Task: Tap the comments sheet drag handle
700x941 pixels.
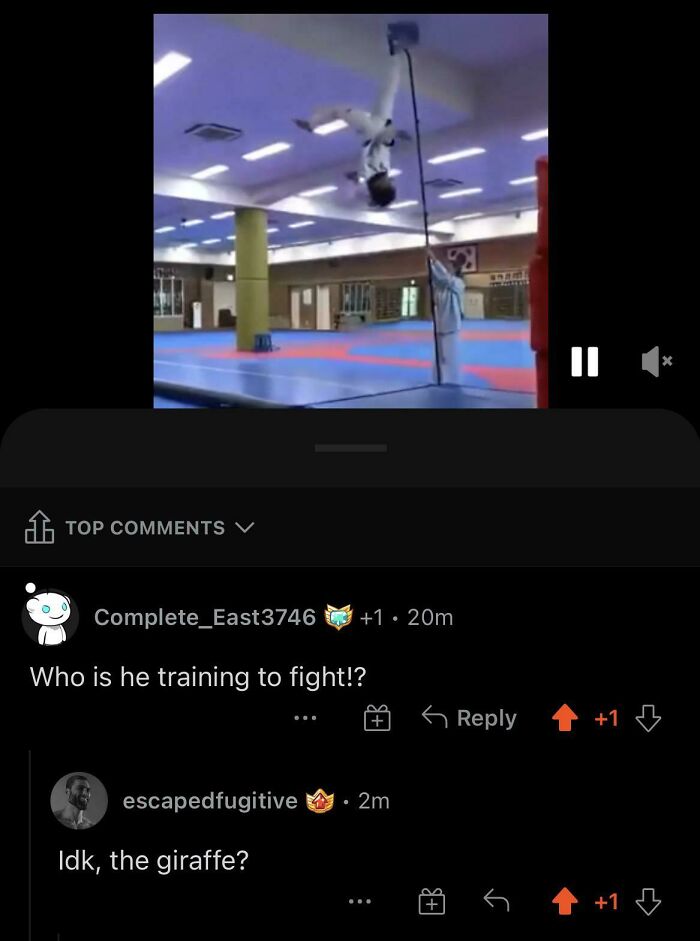Action: point(350,448)
